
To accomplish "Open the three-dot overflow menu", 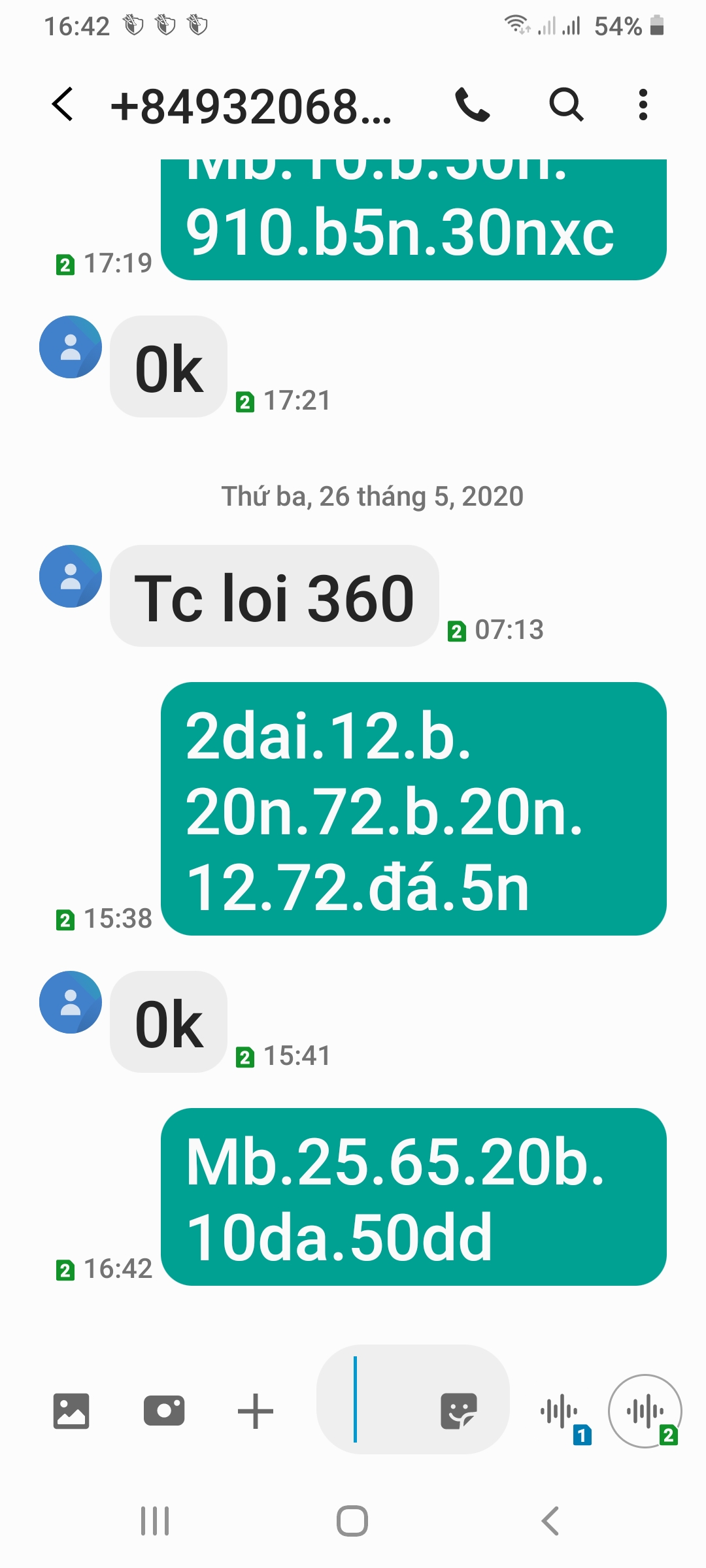I will point(643,105).
